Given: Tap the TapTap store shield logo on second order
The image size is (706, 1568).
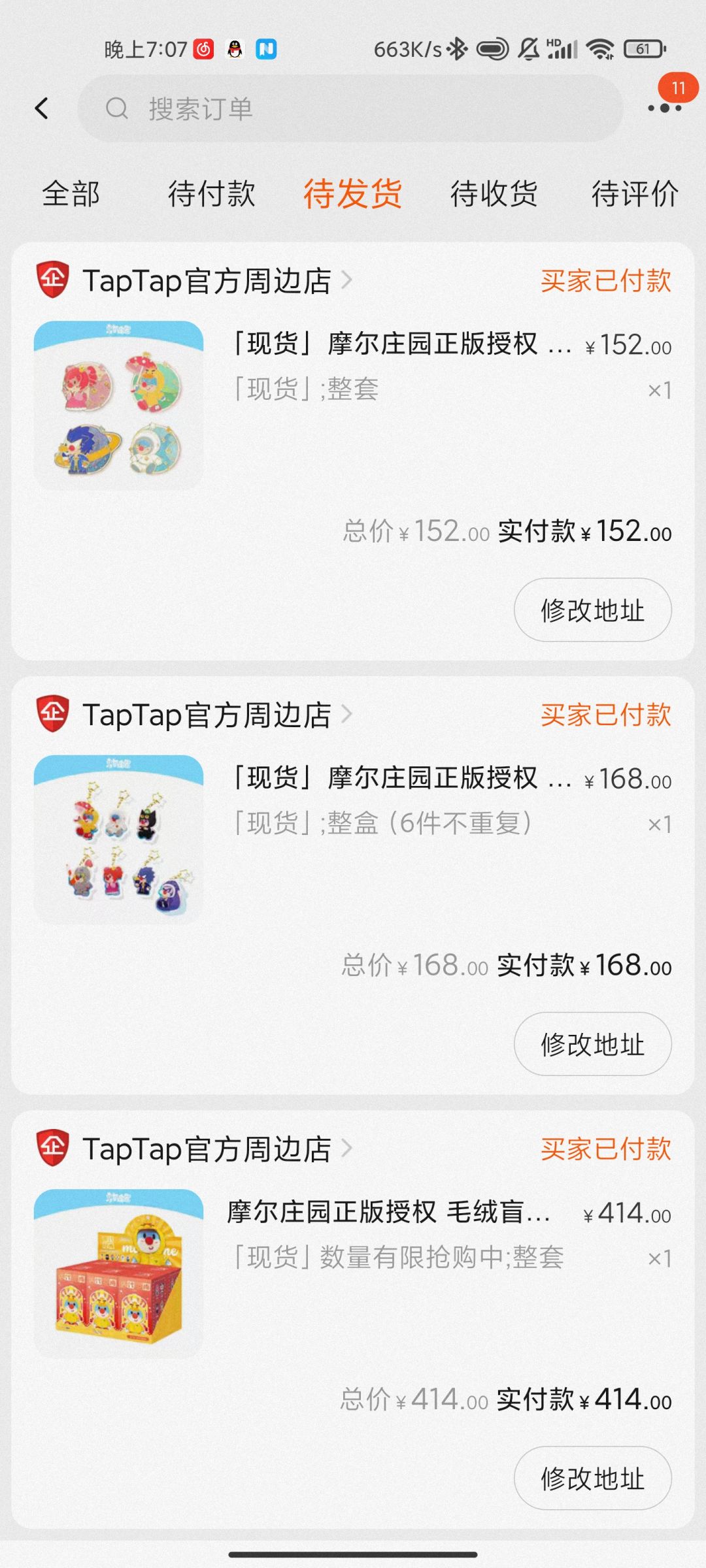Looking at the screenshot, I should 54,717.
